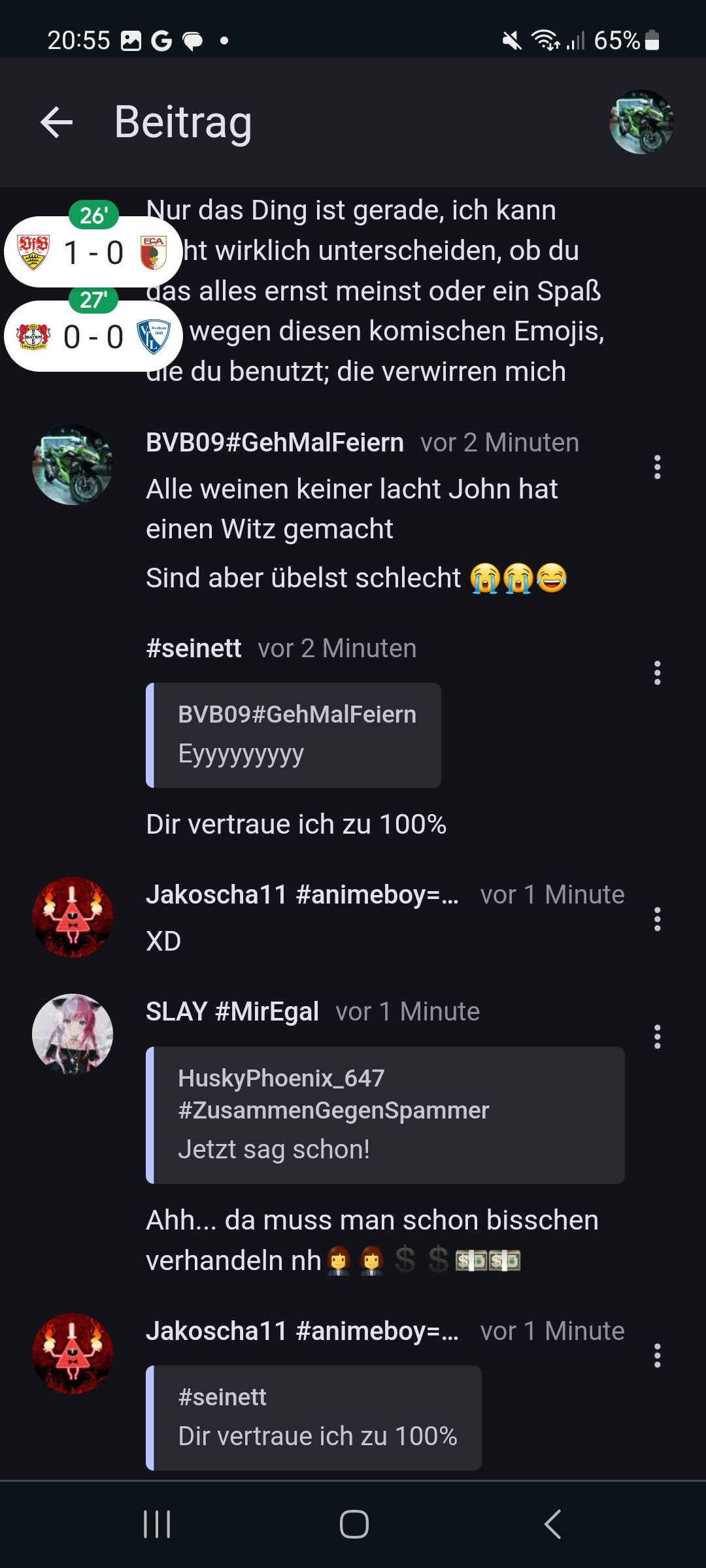This screenshot has width=706, height=1568.
Task: Open the profile picture in the top bar
Action: tap(641, 122)
